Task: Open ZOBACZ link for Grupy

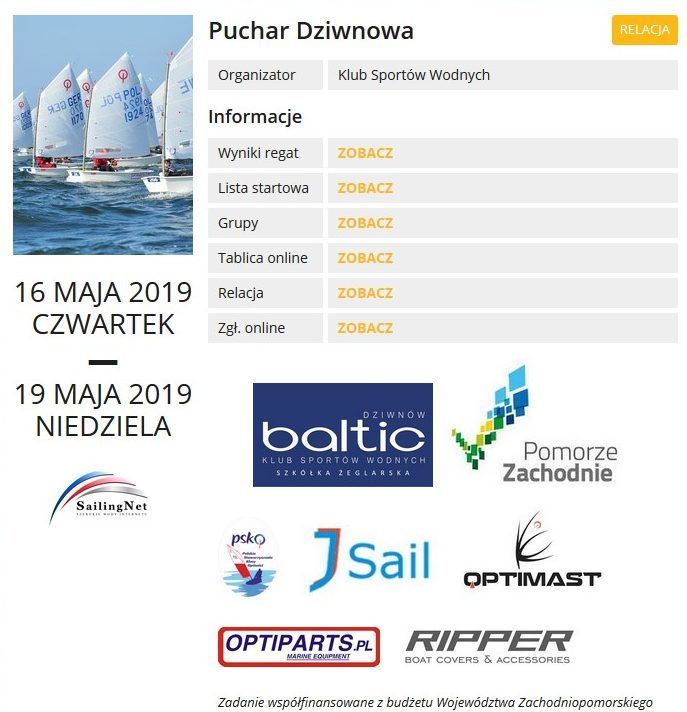Action: click(x=365, y=223)
